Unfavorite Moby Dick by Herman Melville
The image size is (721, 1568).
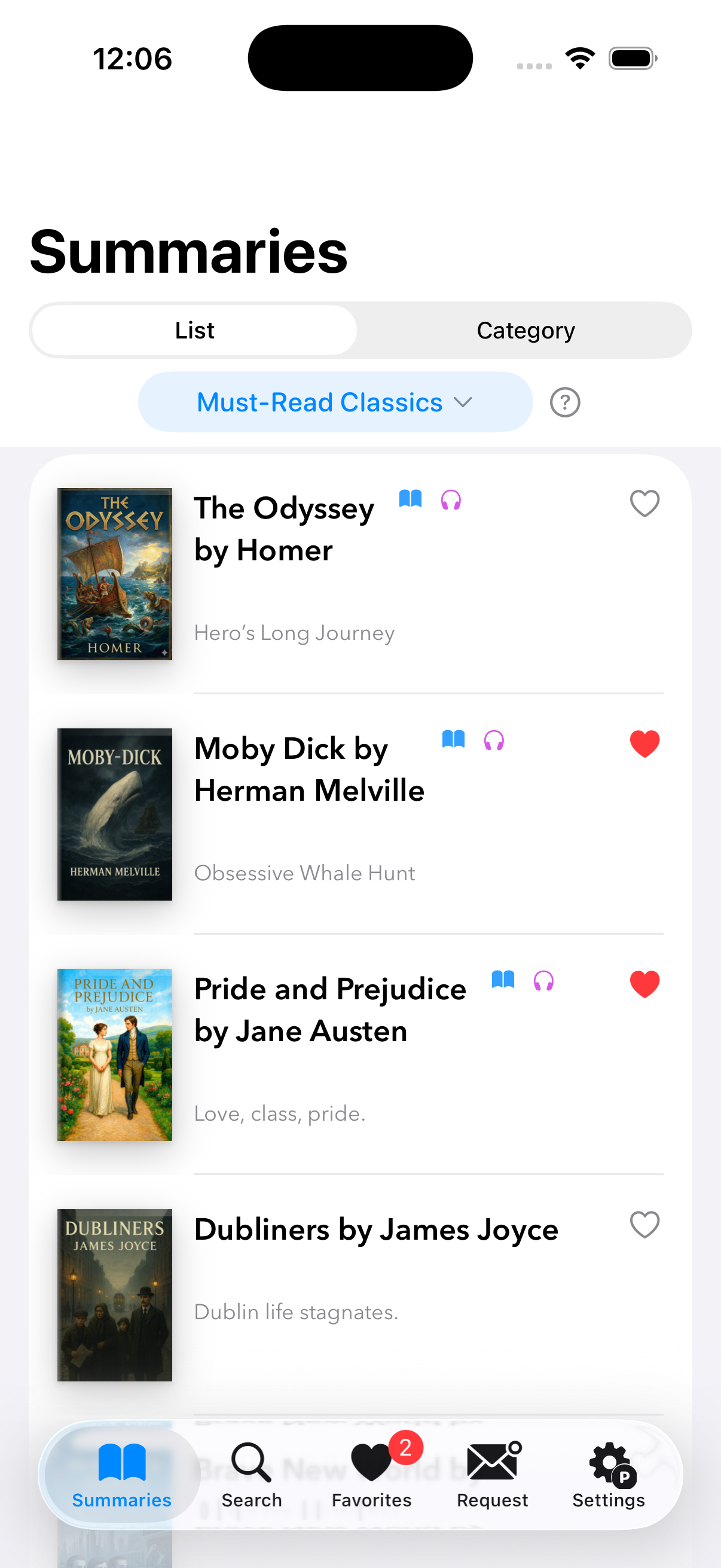(644, 743)
